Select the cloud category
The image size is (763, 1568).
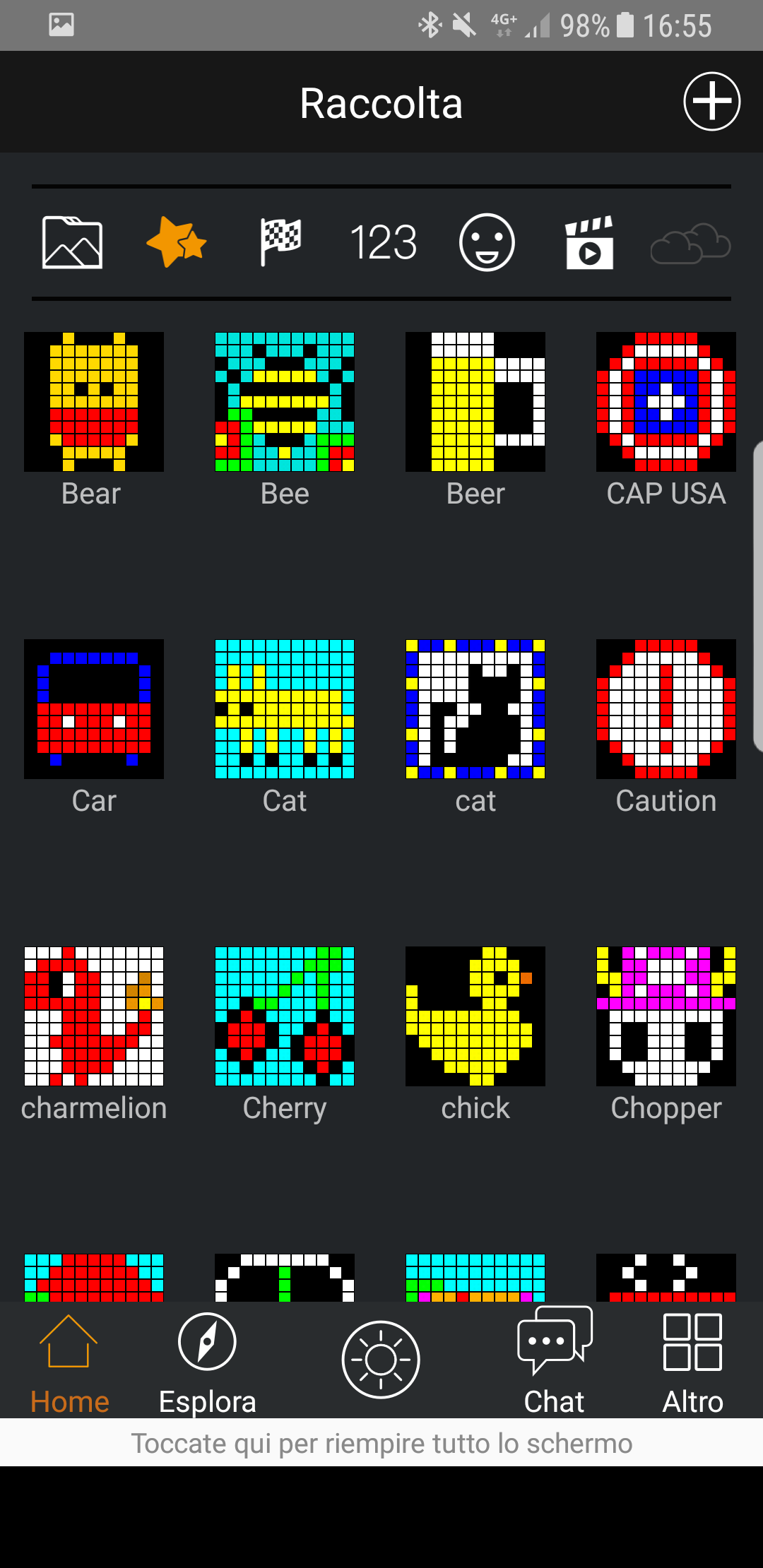(x=690, y=244)
